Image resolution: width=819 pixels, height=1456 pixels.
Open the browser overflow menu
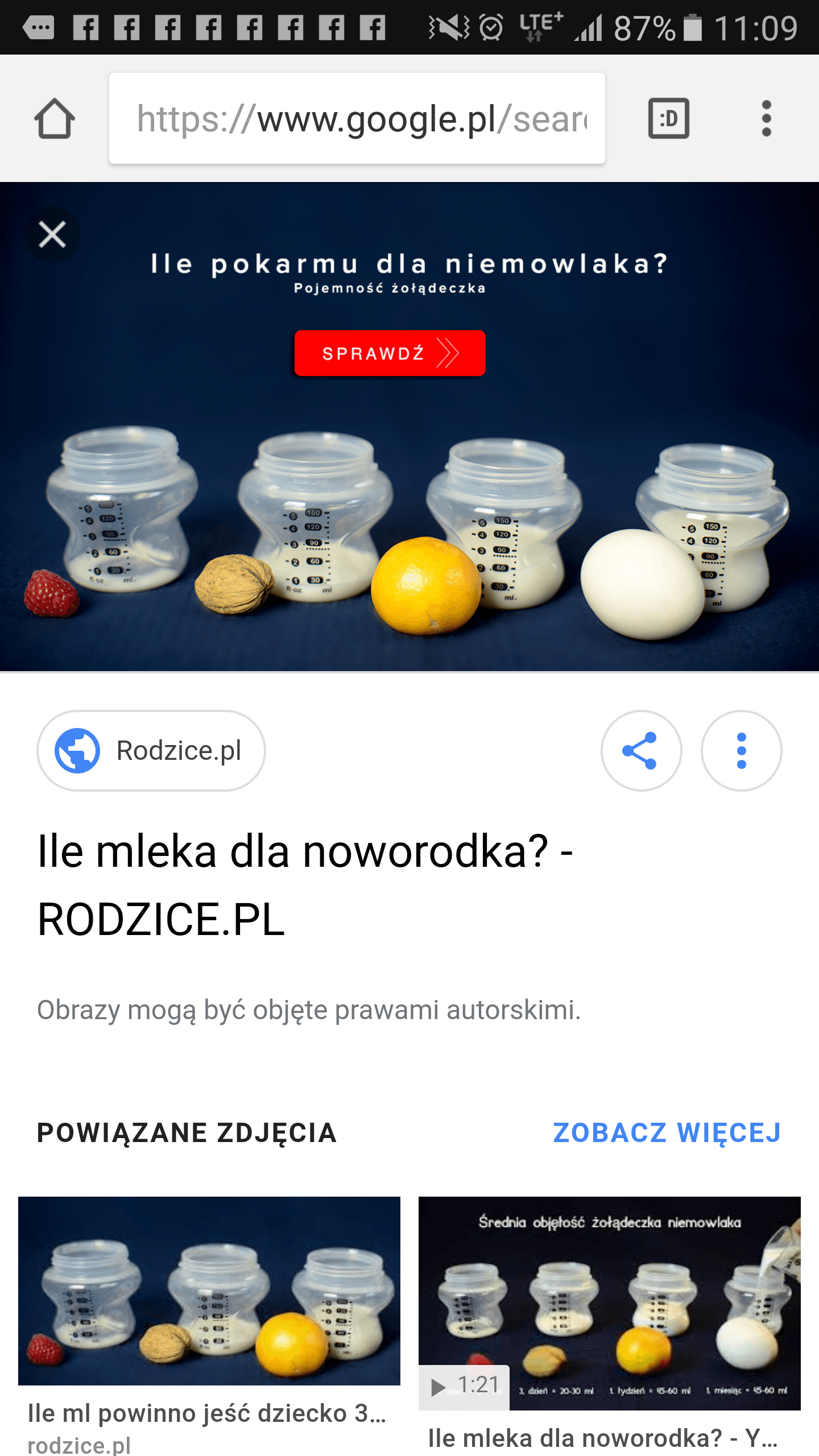click(766, 118)
